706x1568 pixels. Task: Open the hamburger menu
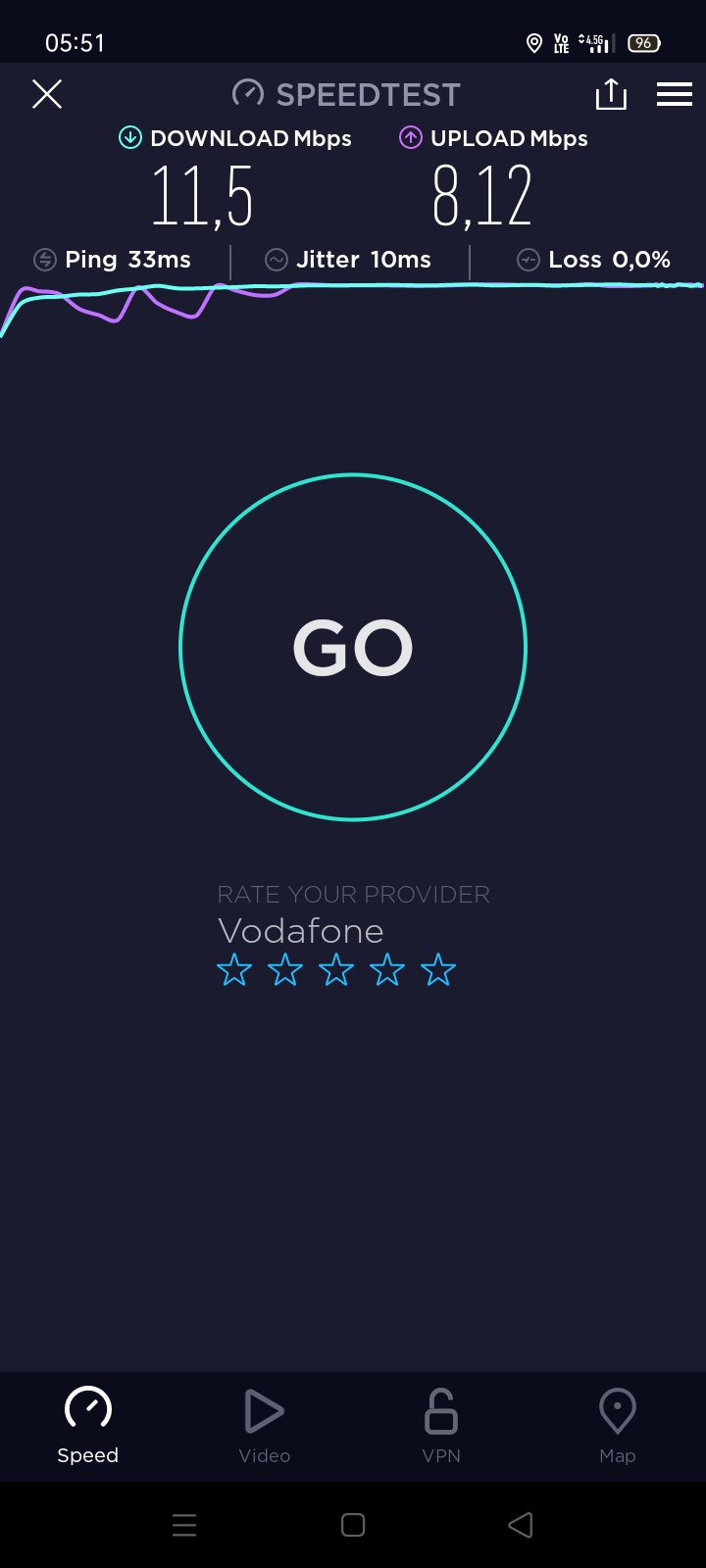click(x=675, y=94)
